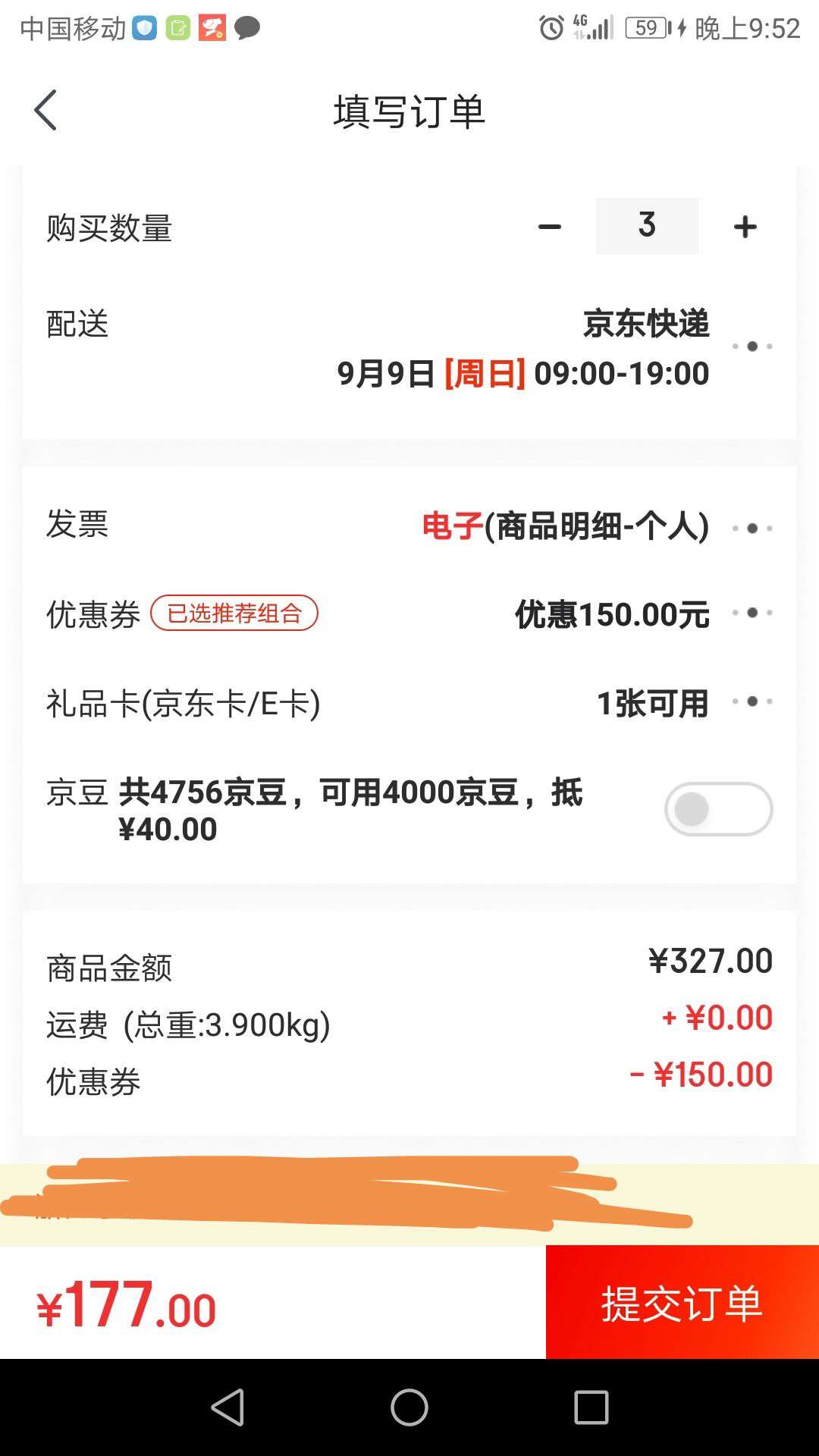
Task: Increase purchase quantity with the plus button
Action: [x=745, y=225]
